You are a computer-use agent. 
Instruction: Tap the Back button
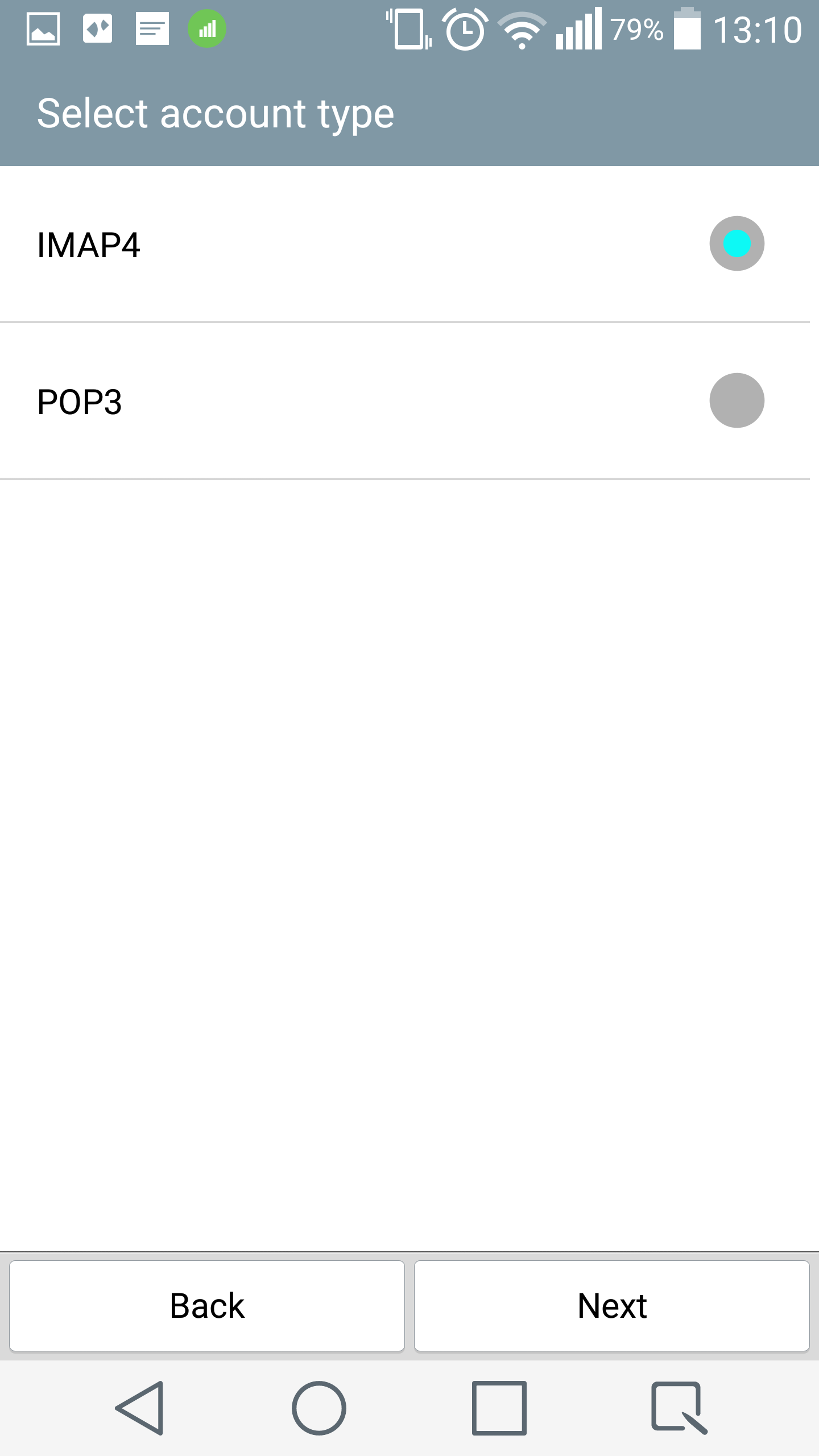pyautogui.click(x=207, y=1306)
